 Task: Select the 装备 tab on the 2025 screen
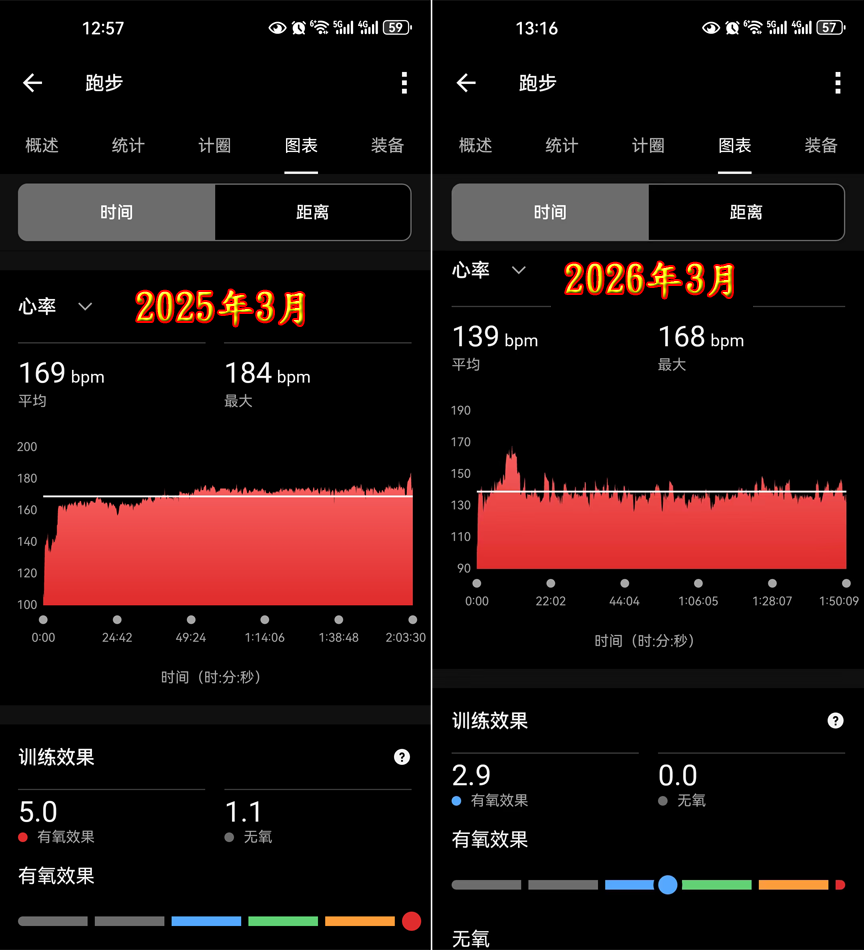point(387,146)
